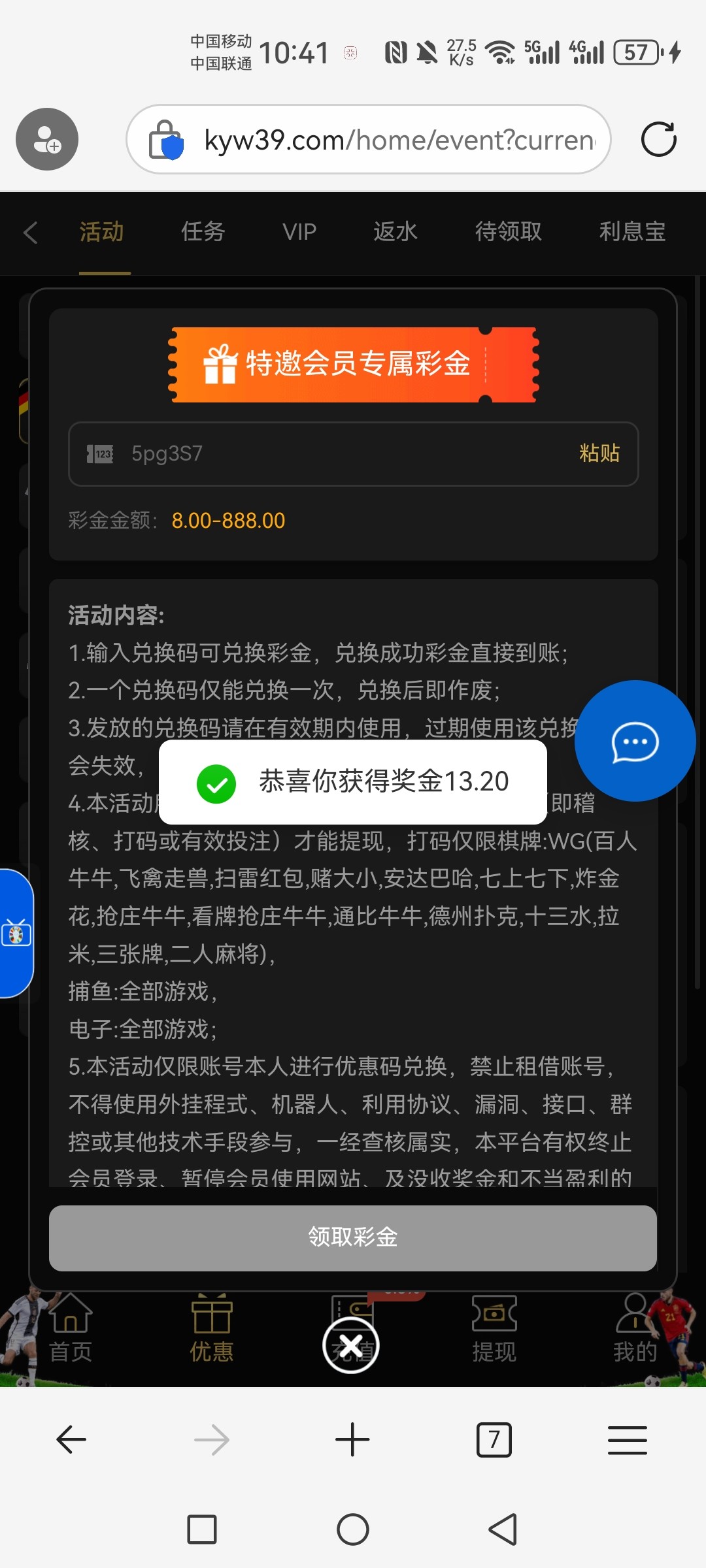Tap the 领取彩金 claim button
Viewport: 706px width, 1568px height.
coord(353,1237)
